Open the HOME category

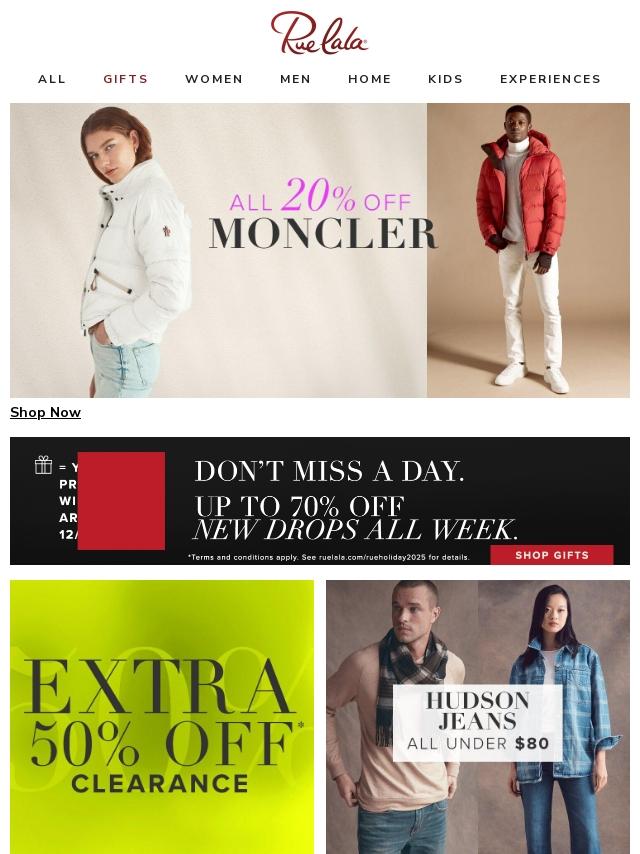point(370,79)
